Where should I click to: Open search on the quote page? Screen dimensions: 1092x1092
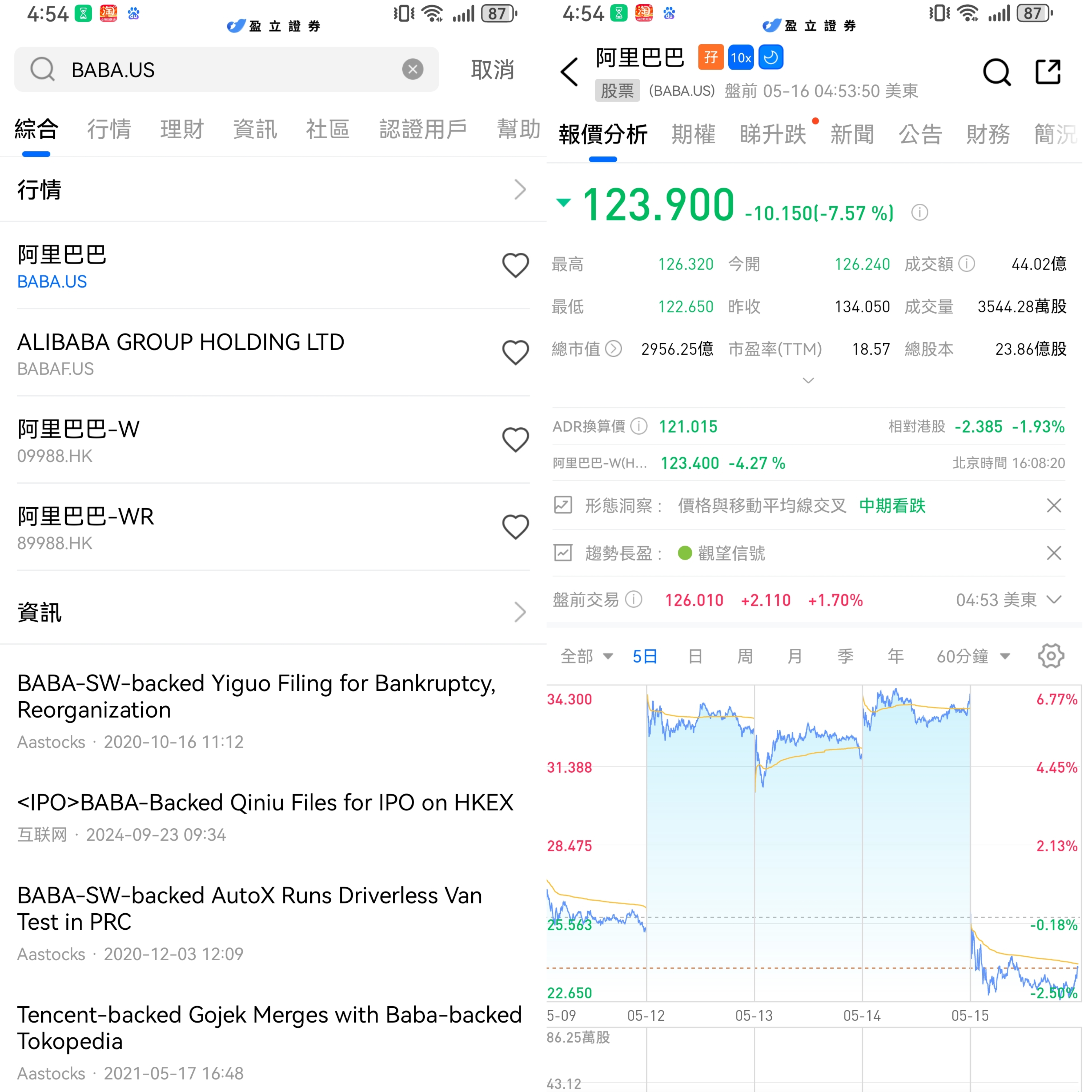click(997, 72)
